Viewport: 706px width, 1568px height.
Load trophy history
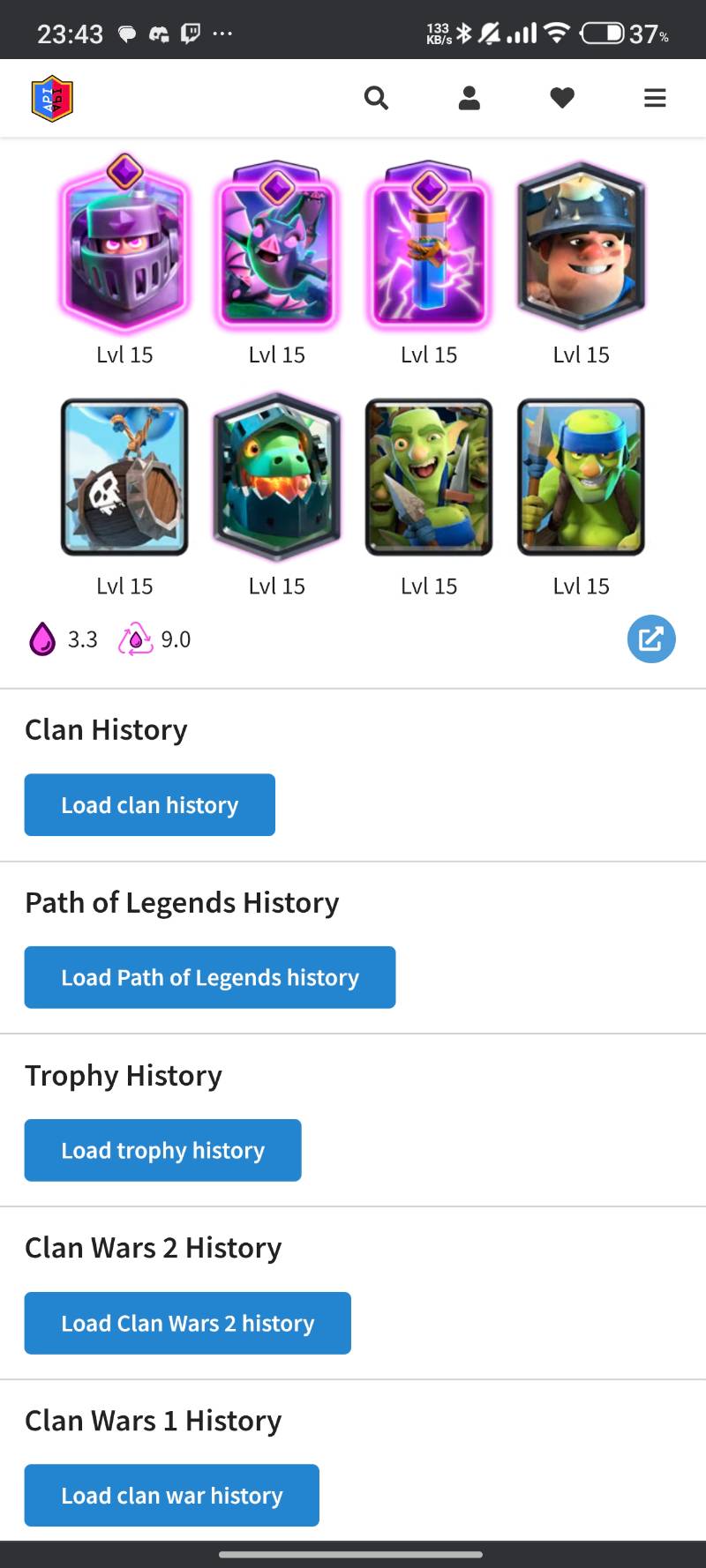pyautogui.click(x=163, y=1150)
